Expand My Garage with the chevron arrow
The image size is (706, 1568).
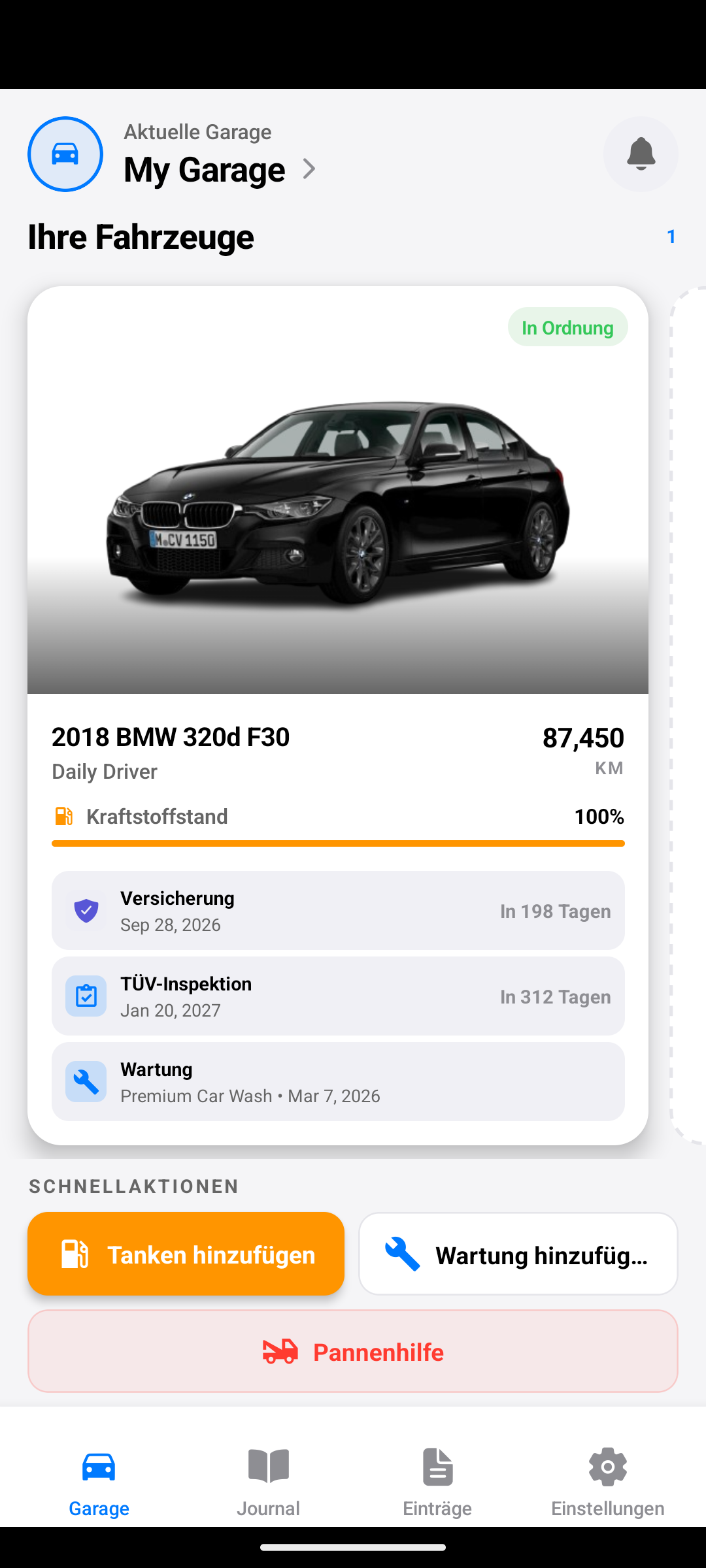coord(309,169)
